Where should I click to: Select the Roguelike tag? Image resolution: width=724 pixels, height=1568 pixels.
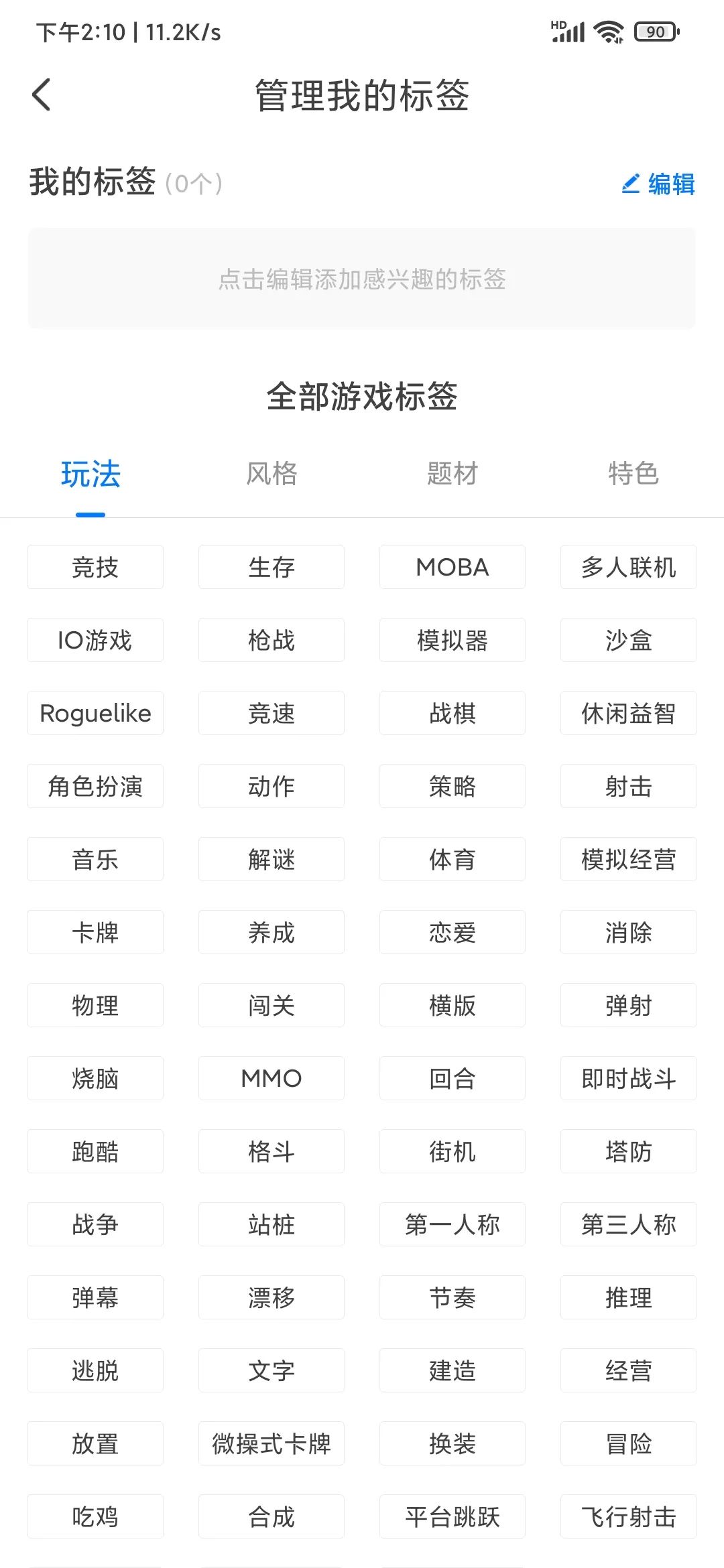coord(95,713)
